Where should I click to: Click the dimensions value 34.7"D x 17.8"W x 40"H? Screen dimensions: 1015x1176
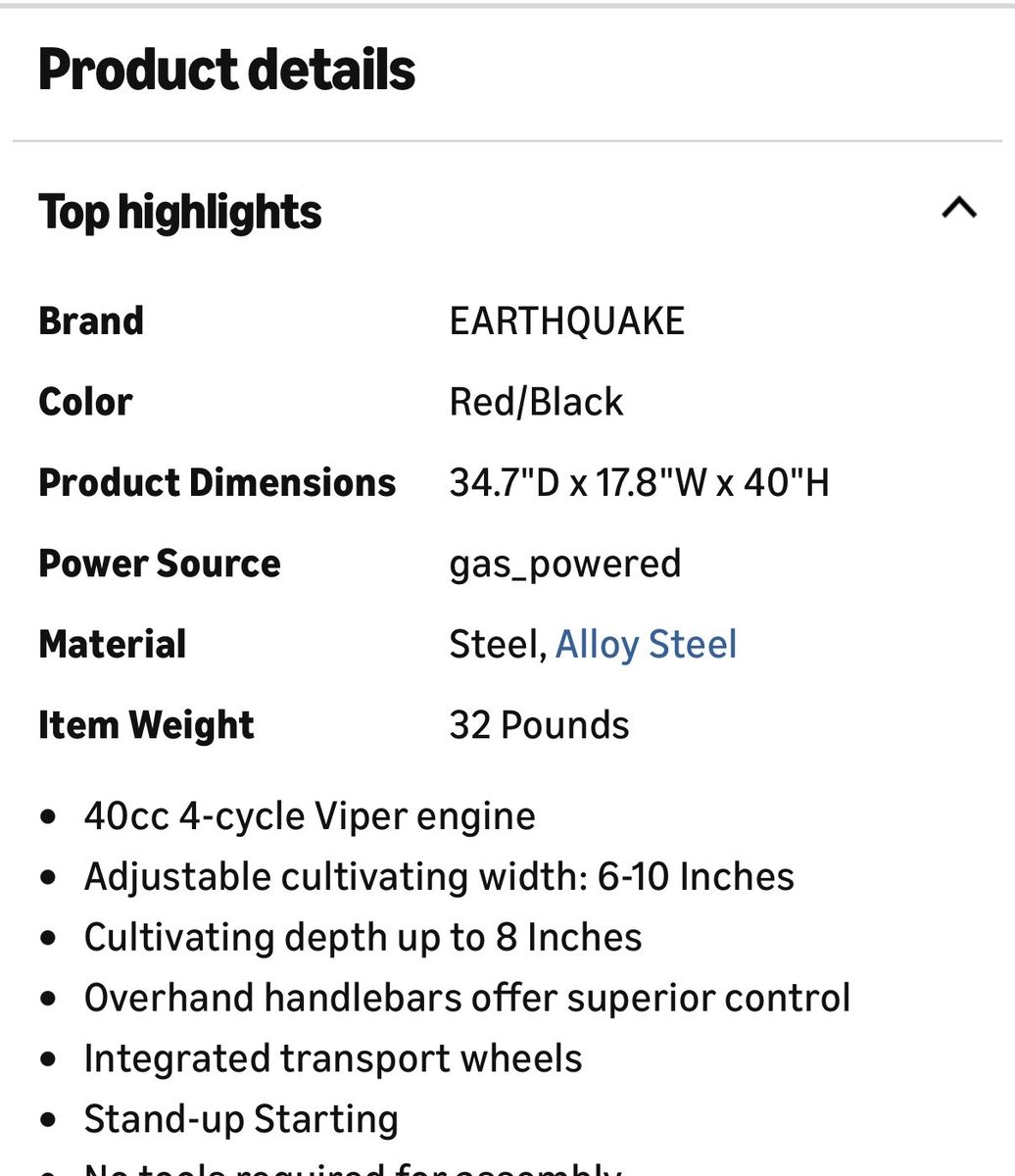pyautogui.click(x=638, y=481)
